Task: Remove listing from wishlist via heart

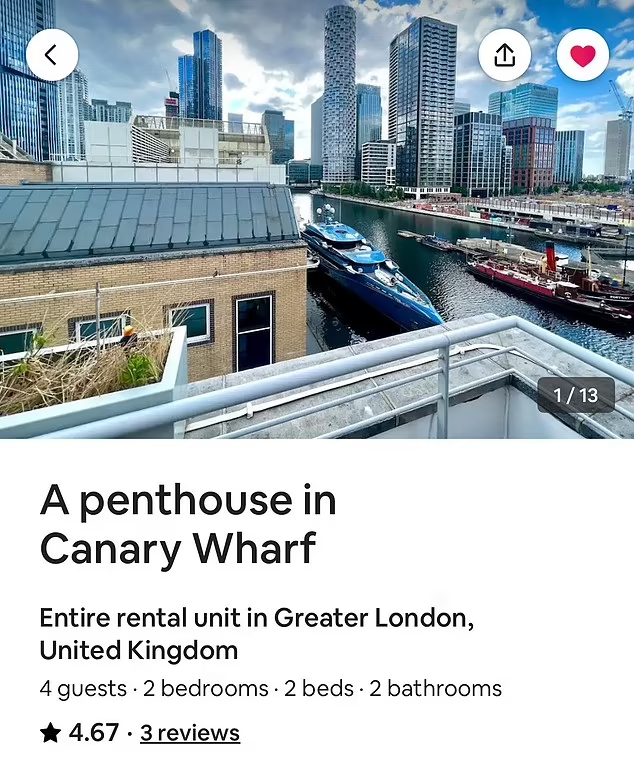Action: point(582,55)
